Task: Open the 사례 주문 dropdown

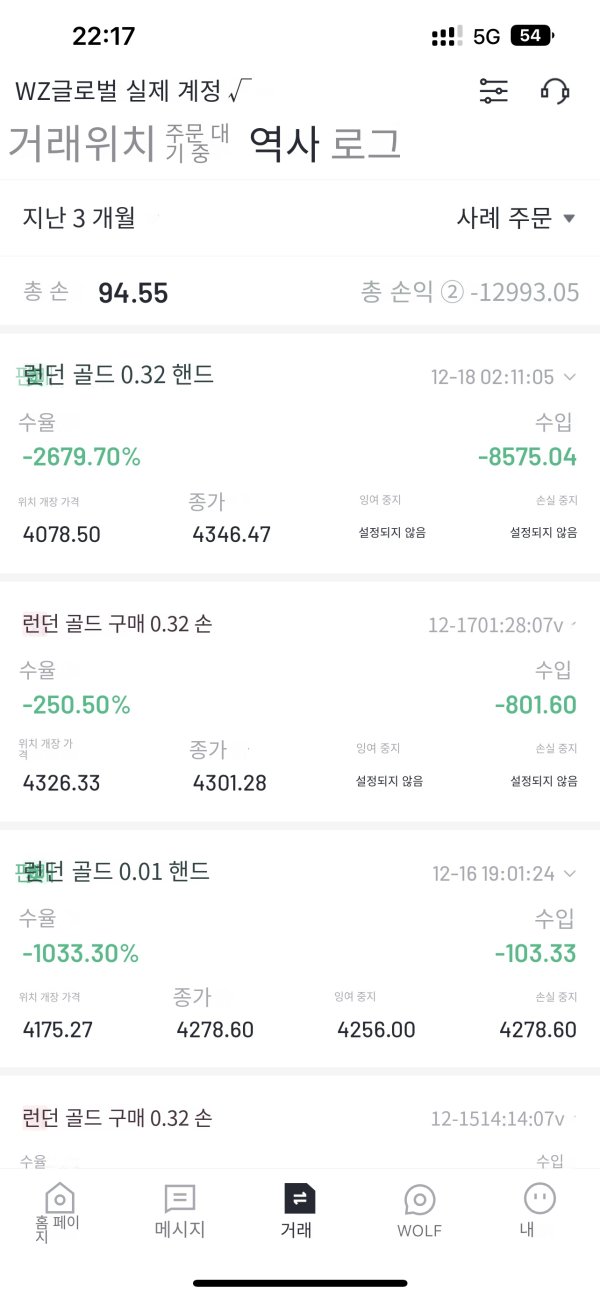Action: click(516, 218)
